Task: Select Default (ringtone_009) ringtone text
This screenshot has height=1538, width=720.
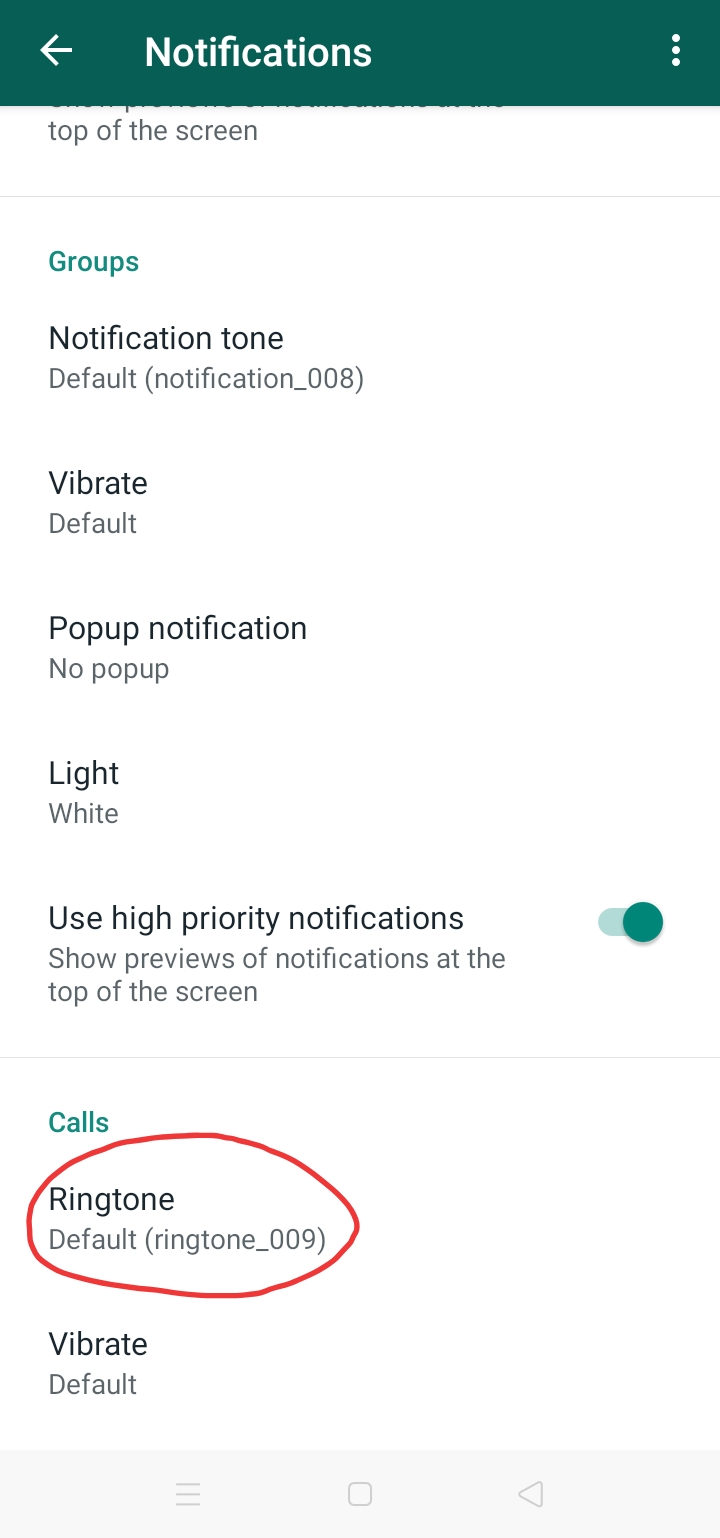Action: click(x=187, y=1240)
